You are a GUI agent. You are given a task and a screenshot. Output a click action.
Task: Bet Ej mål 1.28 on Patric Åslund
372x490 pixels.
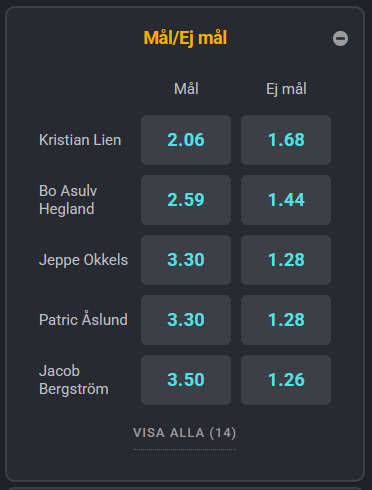point(286,320)
